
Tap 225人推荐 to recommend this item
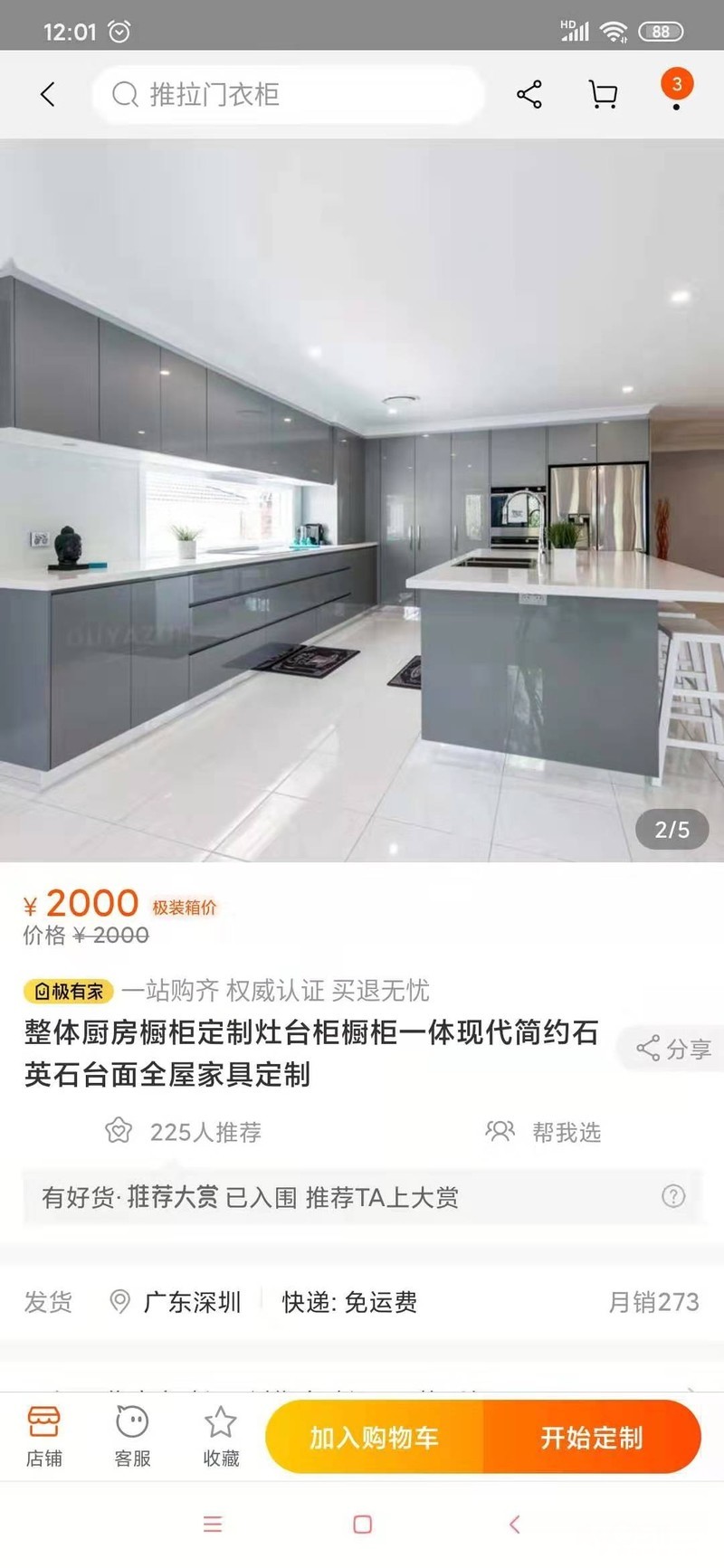point(184,1132)
